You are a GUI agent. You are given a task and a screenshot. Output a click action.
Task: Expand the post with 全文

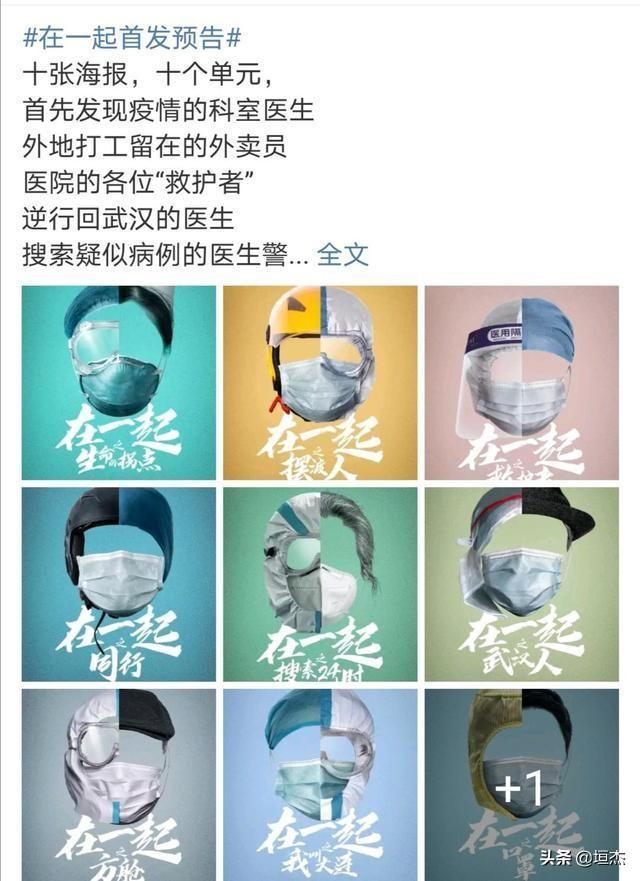pyautogui.click(x=343, y=254)
